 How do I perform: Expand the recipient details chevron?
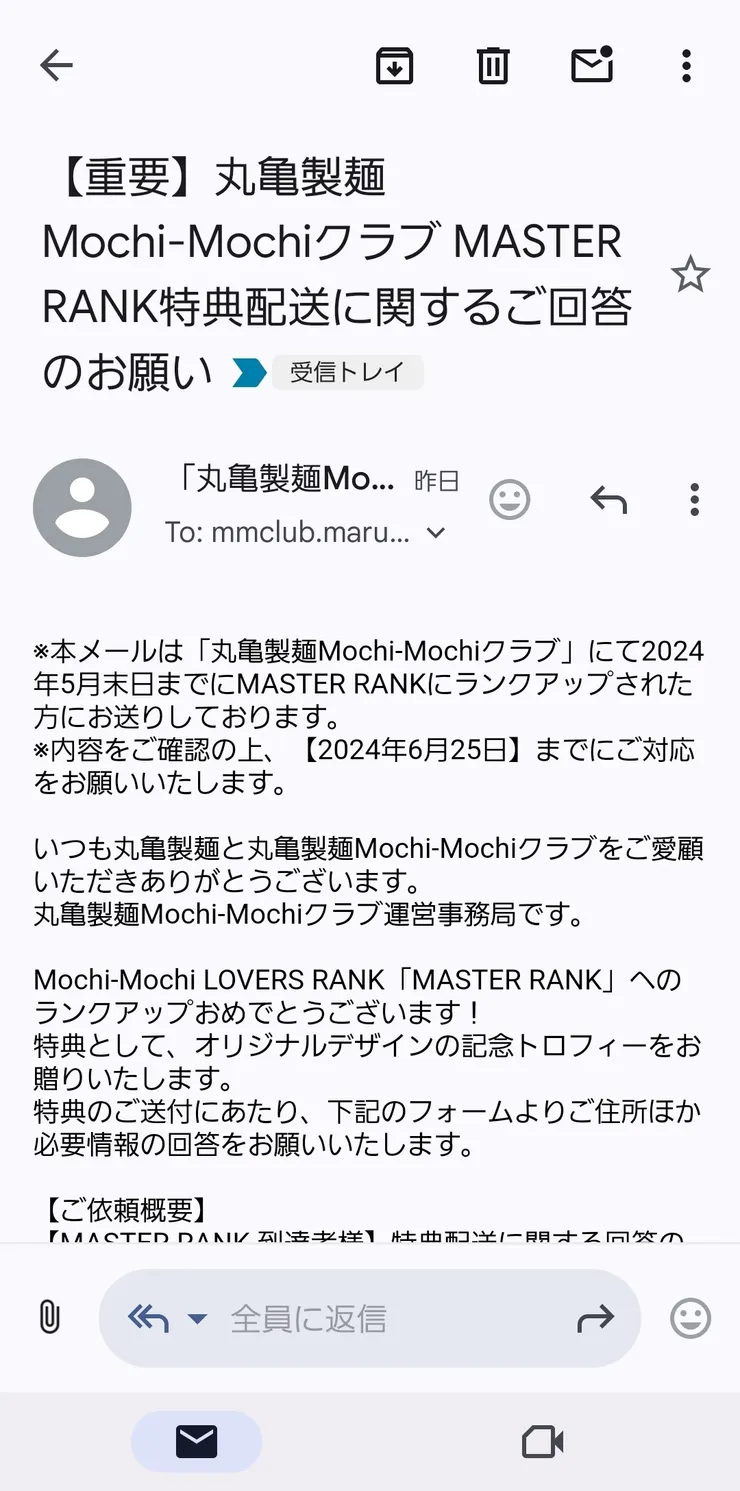point(435,533)
